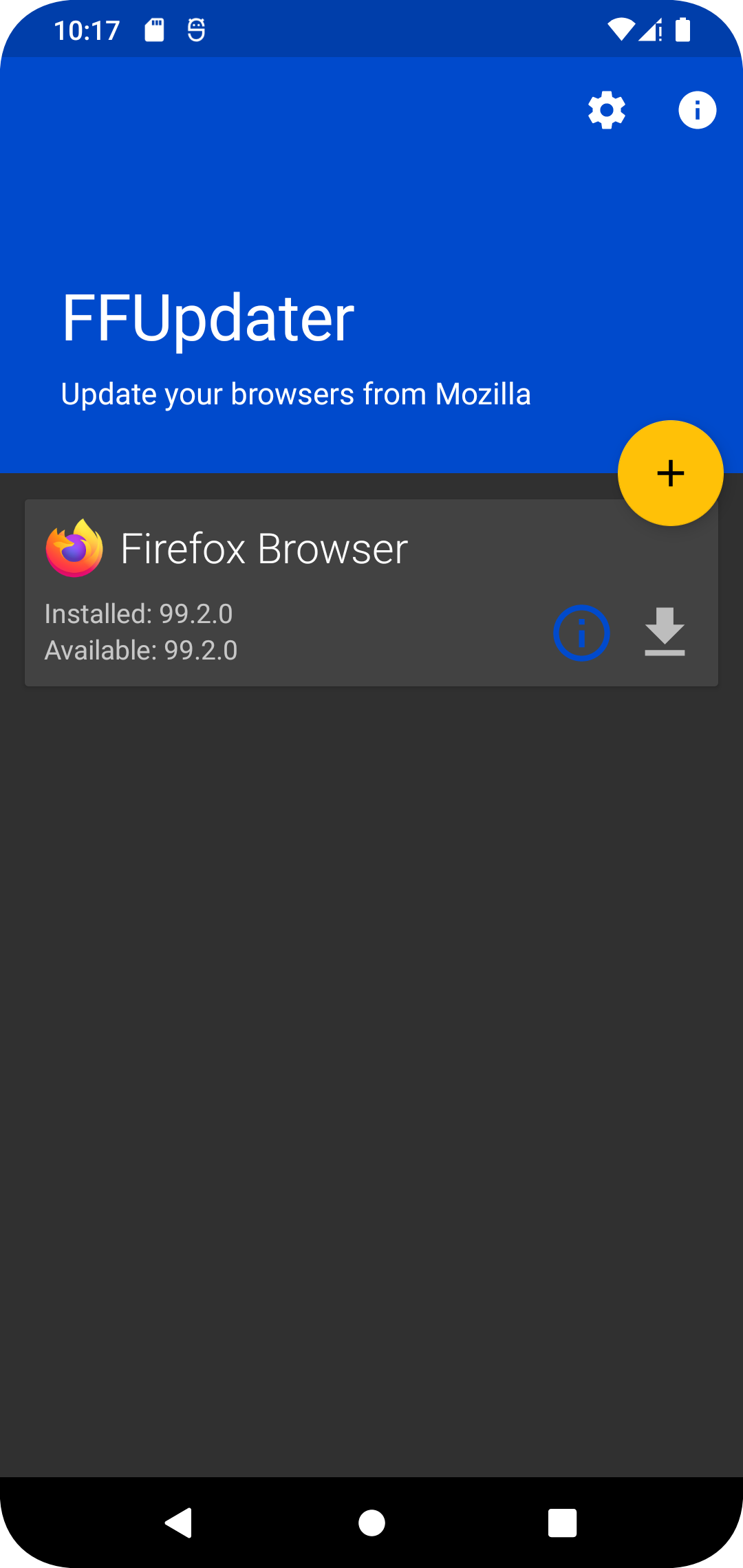The image size is (743, 1568).
Task: Open recent apps overview
Action: point(562,1523)
